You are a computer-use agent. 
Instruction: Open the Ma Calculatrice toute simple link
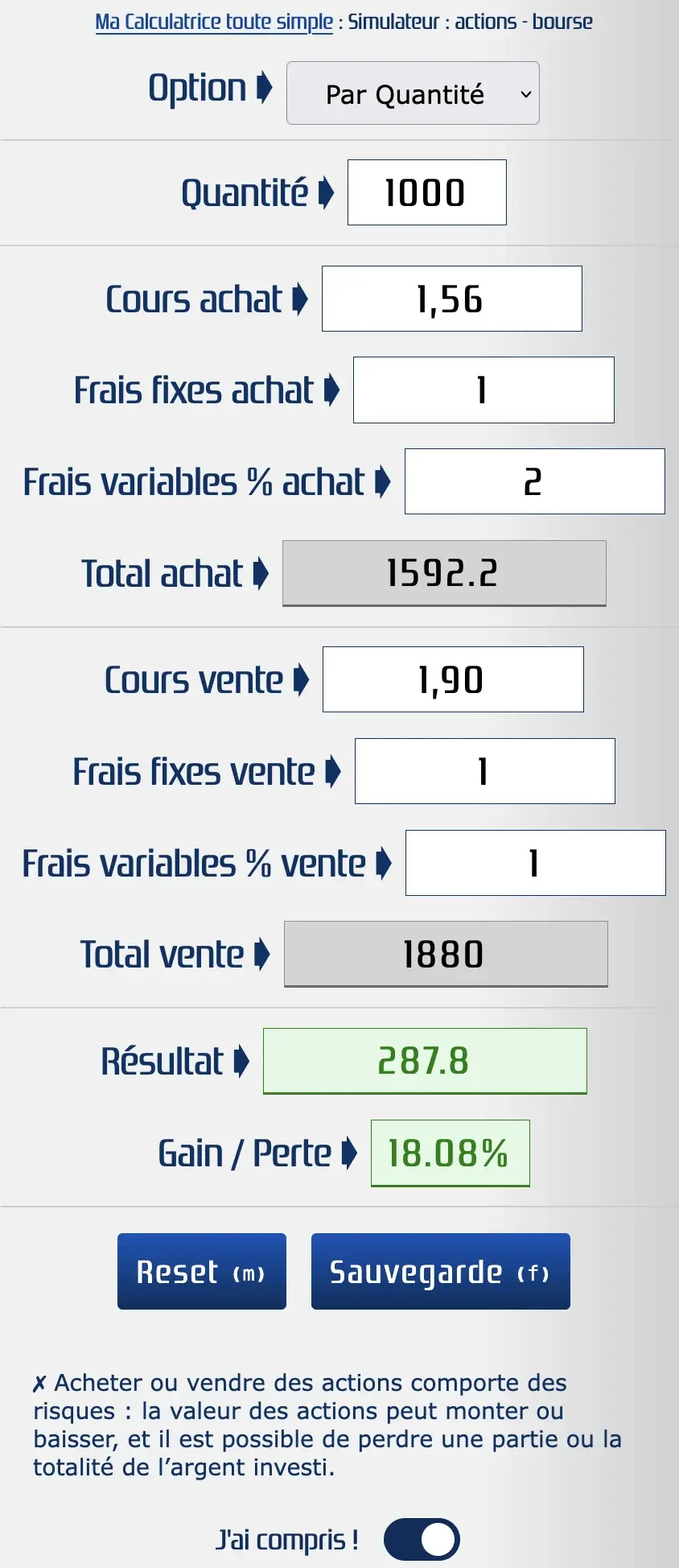click(x=213, y=21)
